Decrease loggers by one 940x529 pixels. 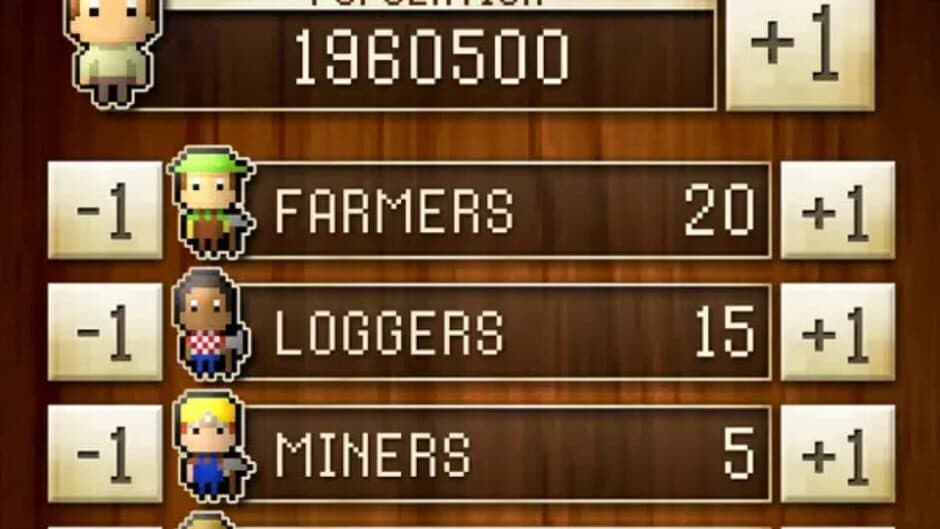pyautogui.click(x=105, y=332)
